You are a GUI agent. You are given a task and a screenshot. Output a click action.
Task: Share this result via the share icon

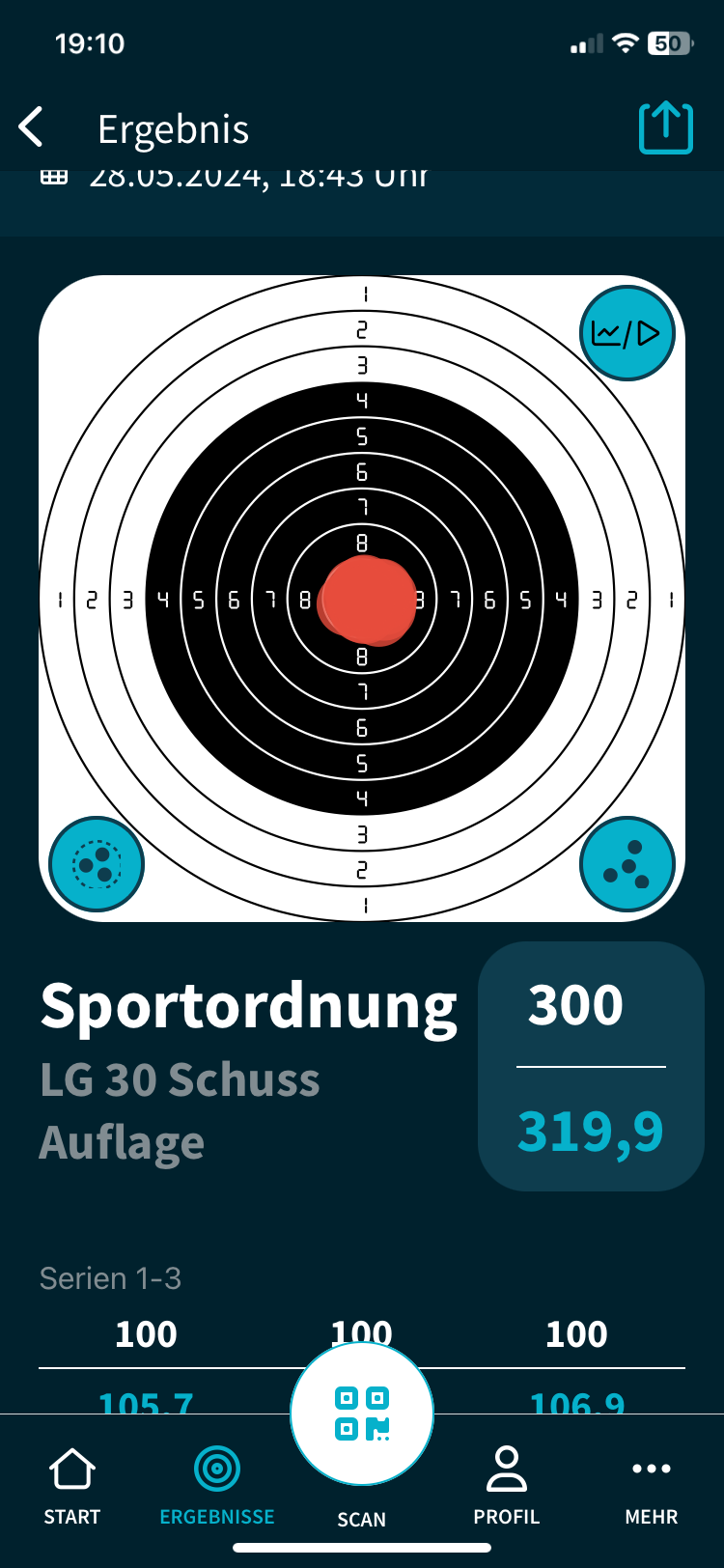[665, 127]
